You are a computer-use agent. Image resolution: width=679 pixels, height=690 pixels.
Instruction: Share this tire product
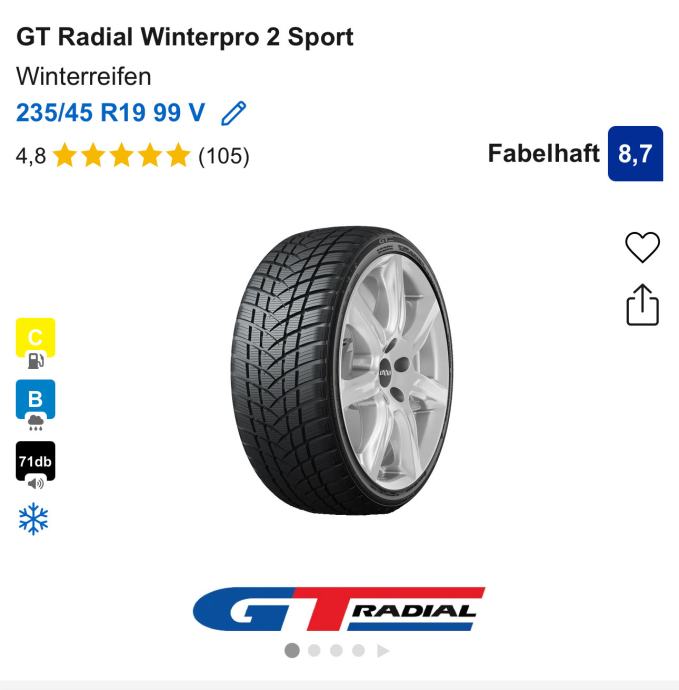[x=642, y=305]
